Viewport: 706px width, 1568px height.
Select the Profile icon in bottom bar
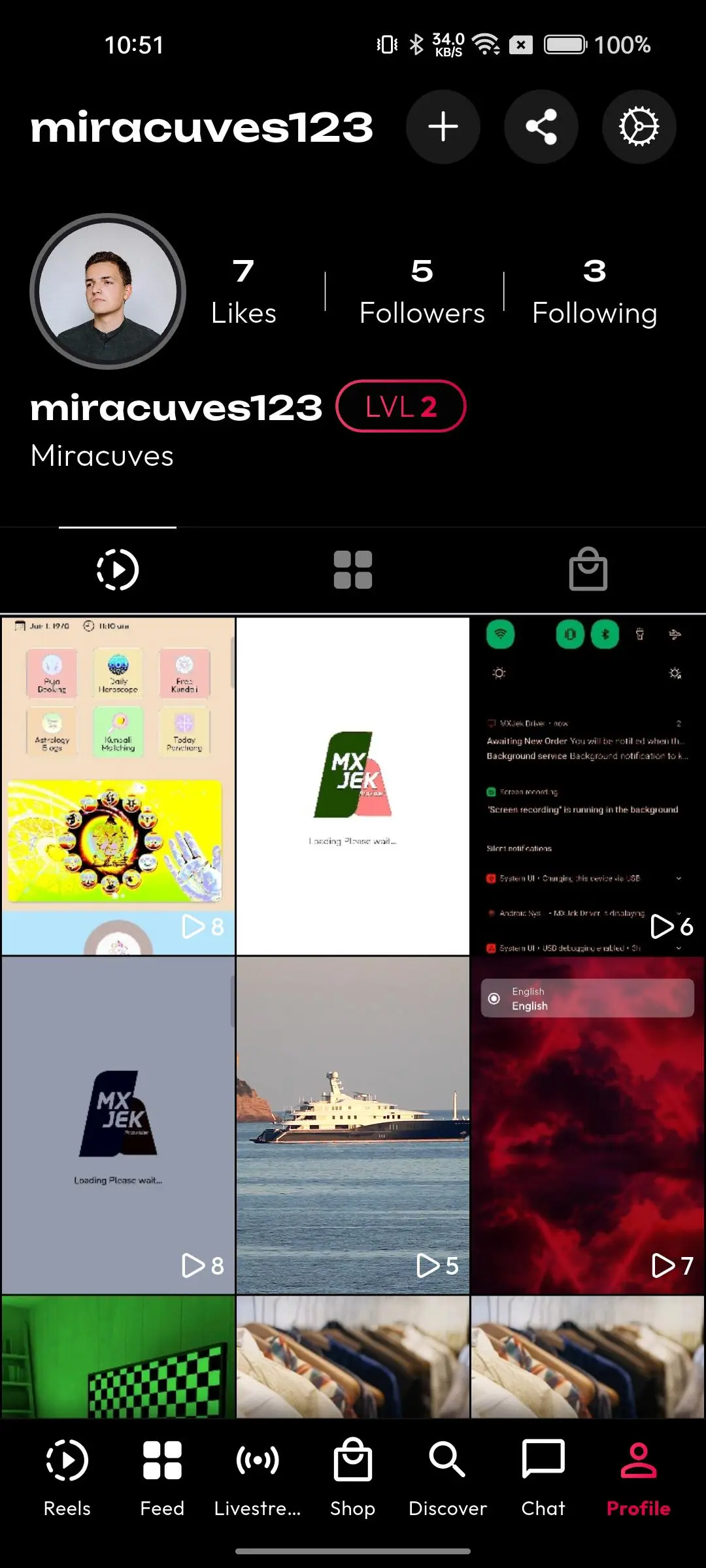click(637, 1475)
